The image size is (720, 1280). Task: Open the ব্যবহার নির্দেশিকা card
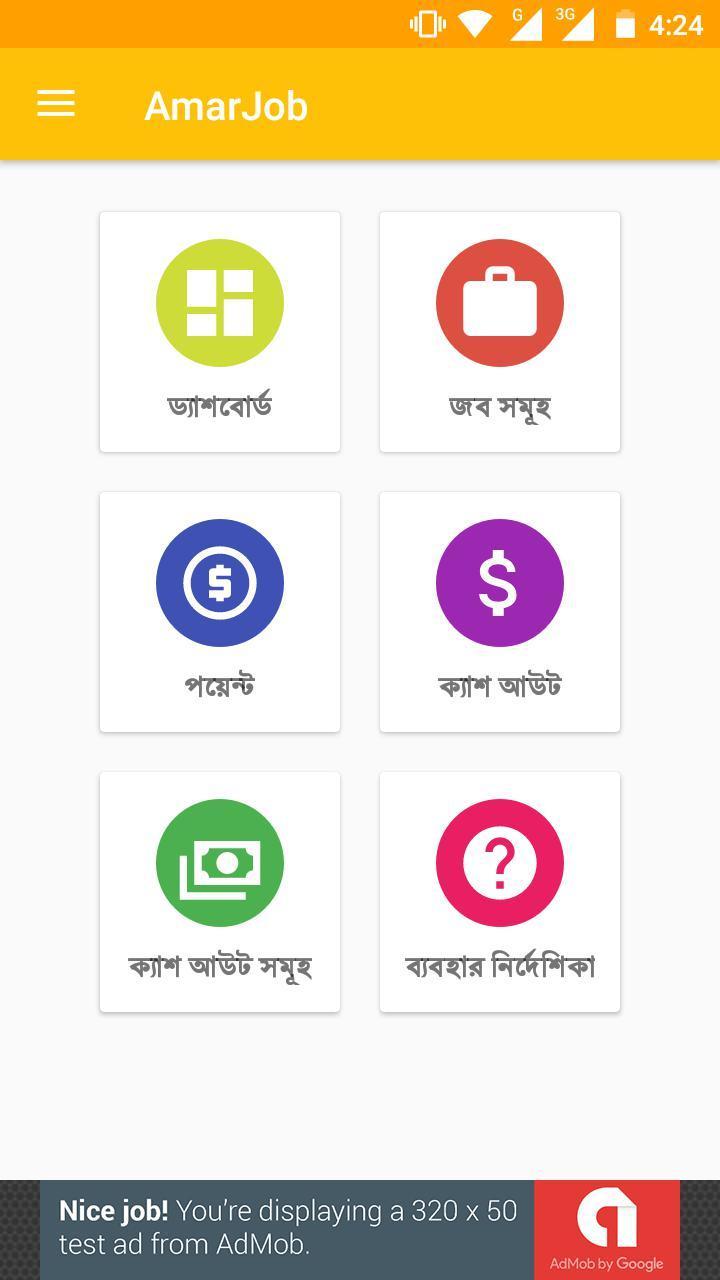click(500, 890)
